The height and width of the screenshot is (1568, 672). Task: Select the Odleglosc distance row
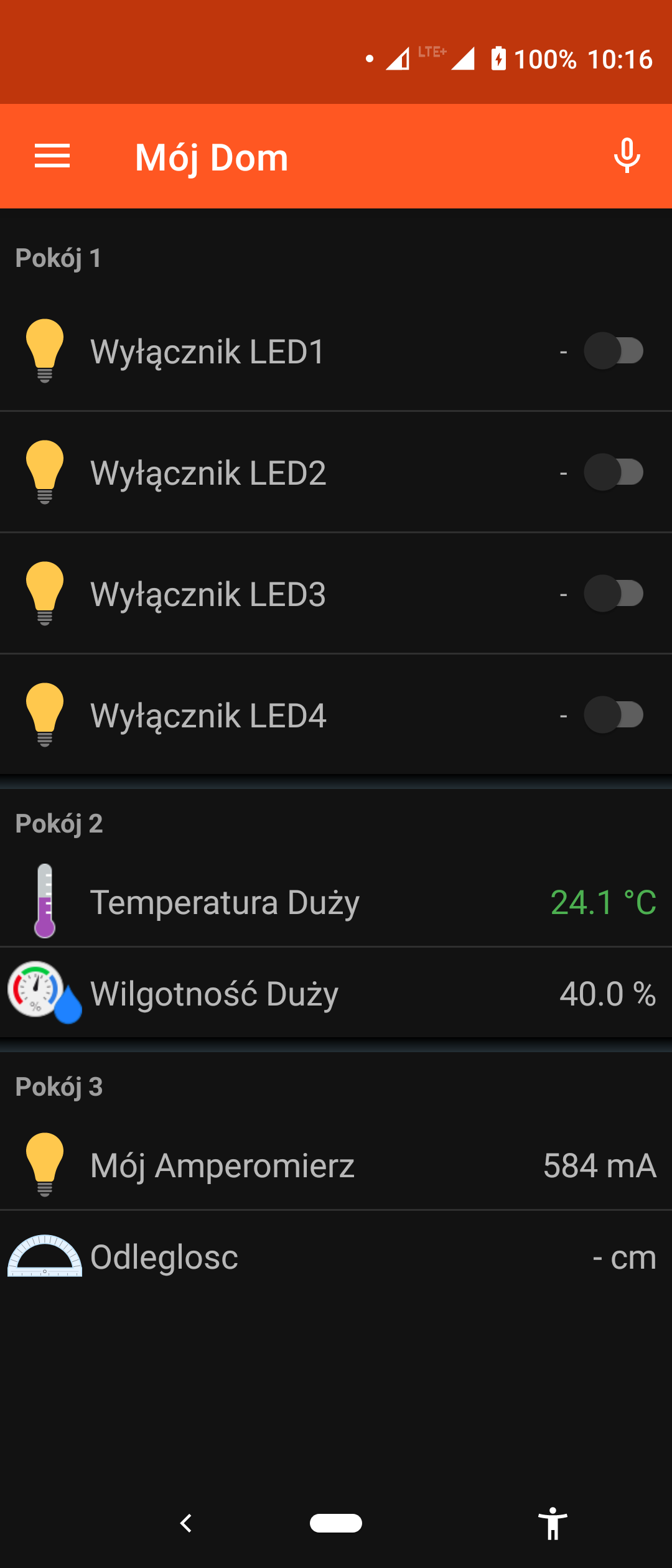[x=336, y=1257]
